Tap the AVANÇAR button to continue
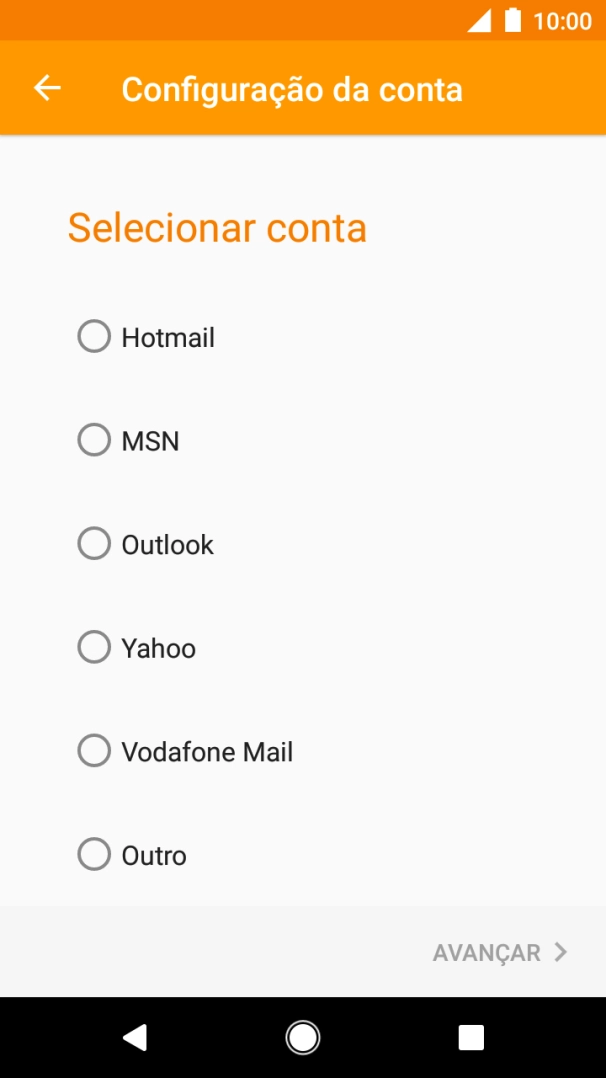Viewport: 606px width, 1078px height. [x=500, y=953]
